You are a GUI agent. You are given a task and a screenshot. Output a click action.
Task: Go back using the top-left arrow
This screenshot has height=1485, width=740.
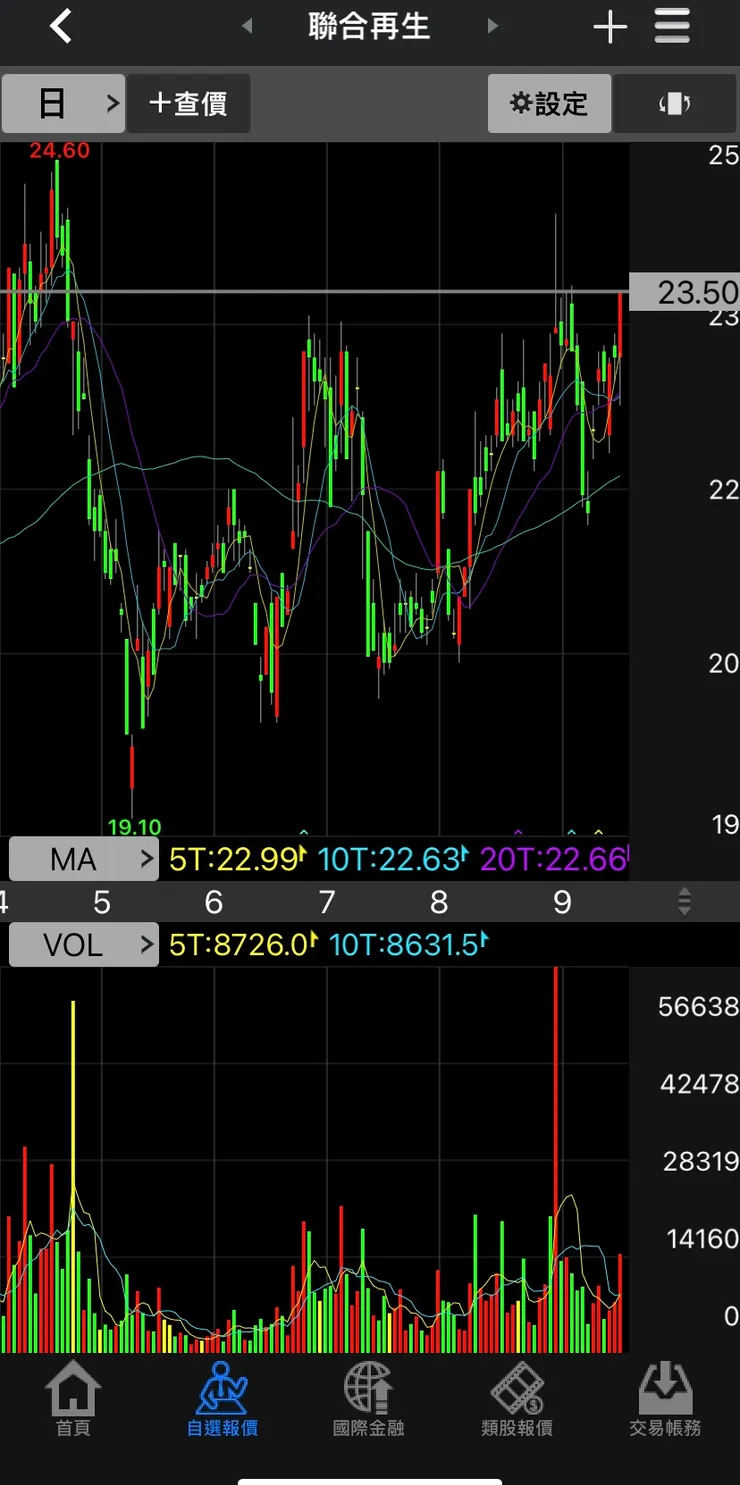(61, 27)
